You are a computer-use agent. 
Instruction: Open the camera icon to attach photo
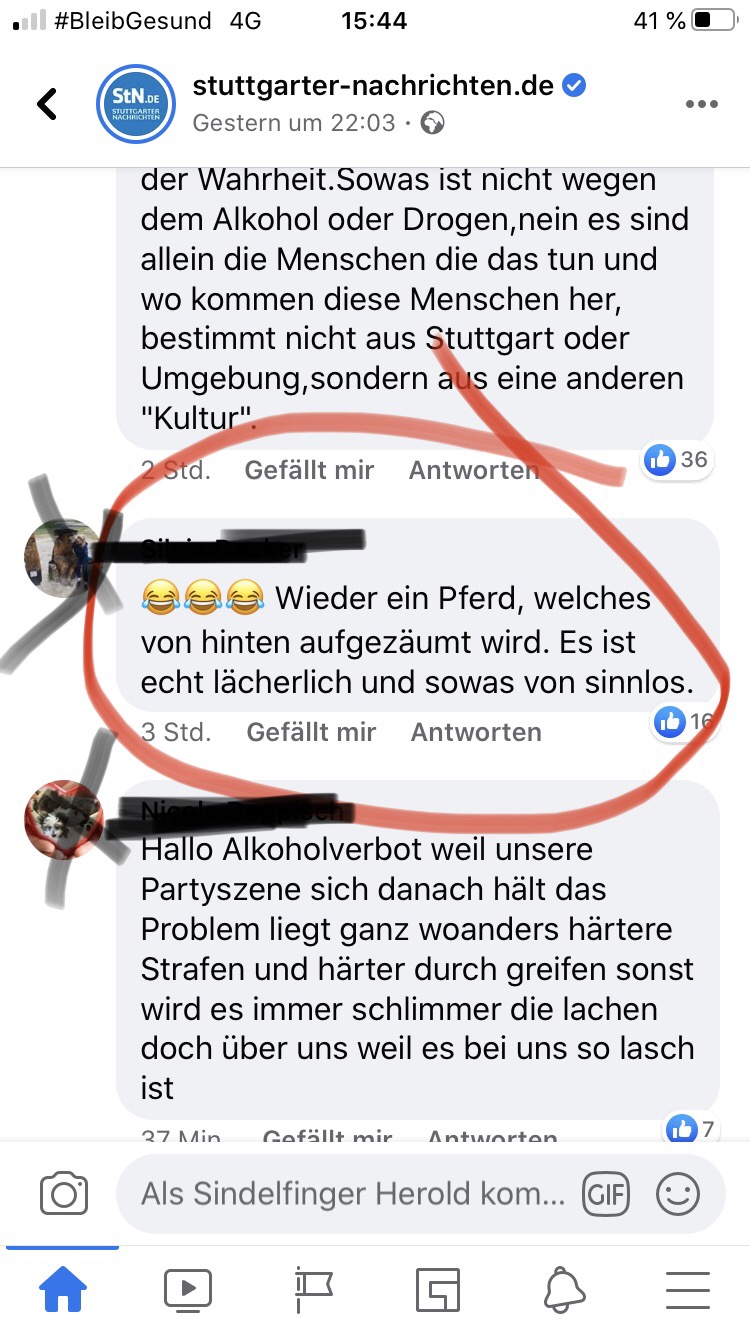pos(64,1194)
